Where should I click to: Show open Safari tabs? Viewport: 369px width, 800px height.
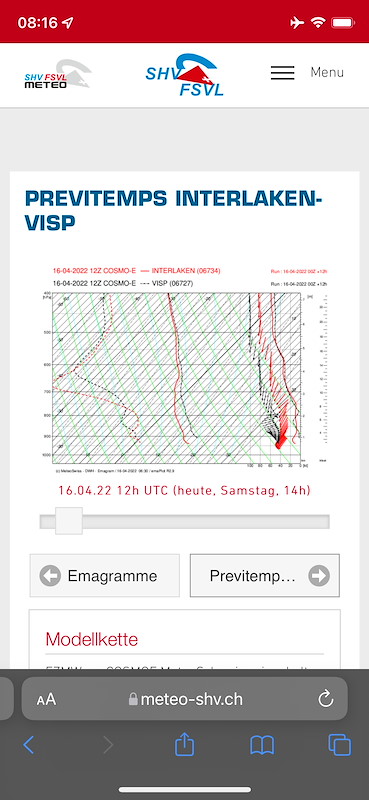(340, 745)
